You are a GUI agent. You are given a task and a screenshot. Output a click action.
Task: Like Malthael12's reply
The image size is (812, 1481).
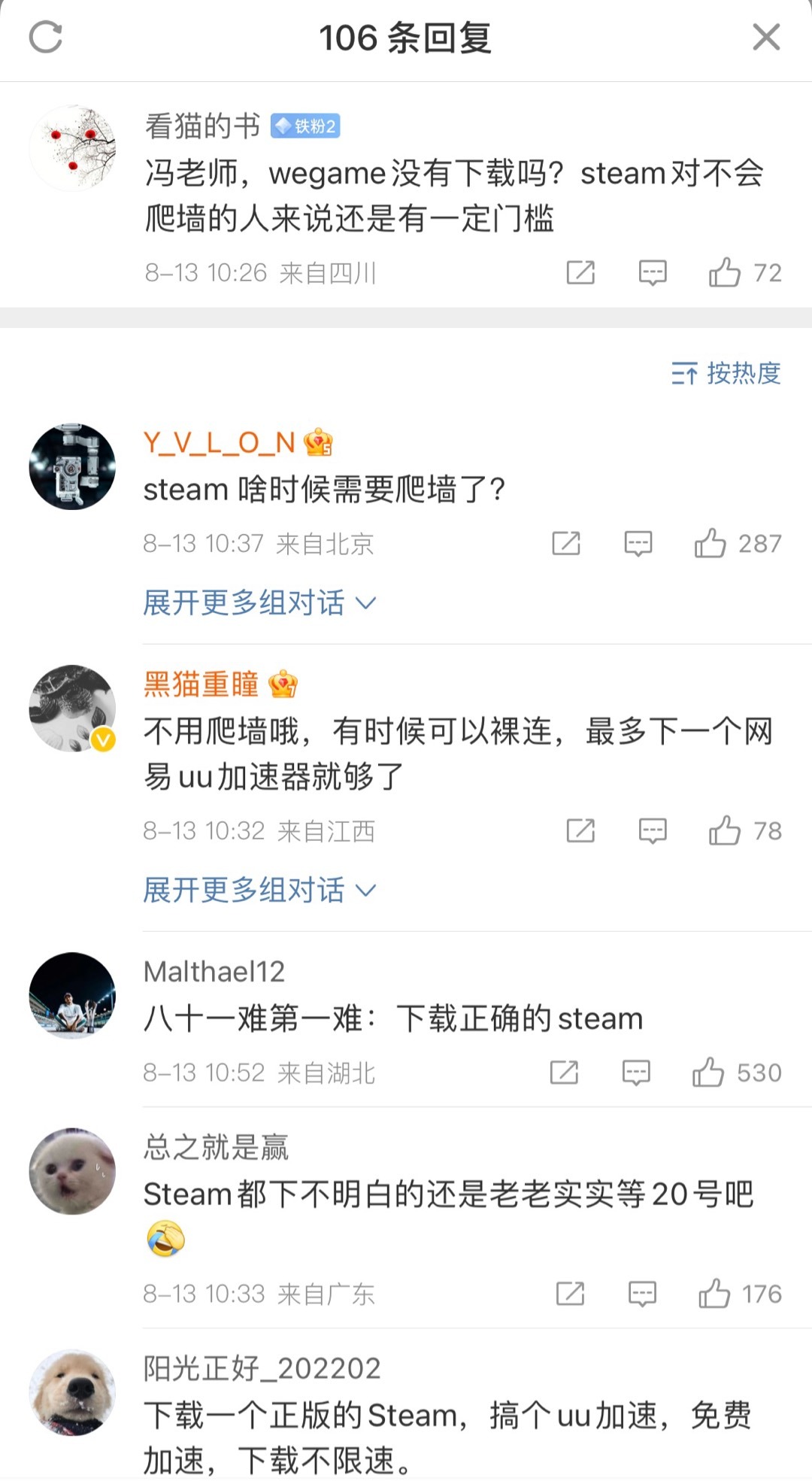[708, 1072]
